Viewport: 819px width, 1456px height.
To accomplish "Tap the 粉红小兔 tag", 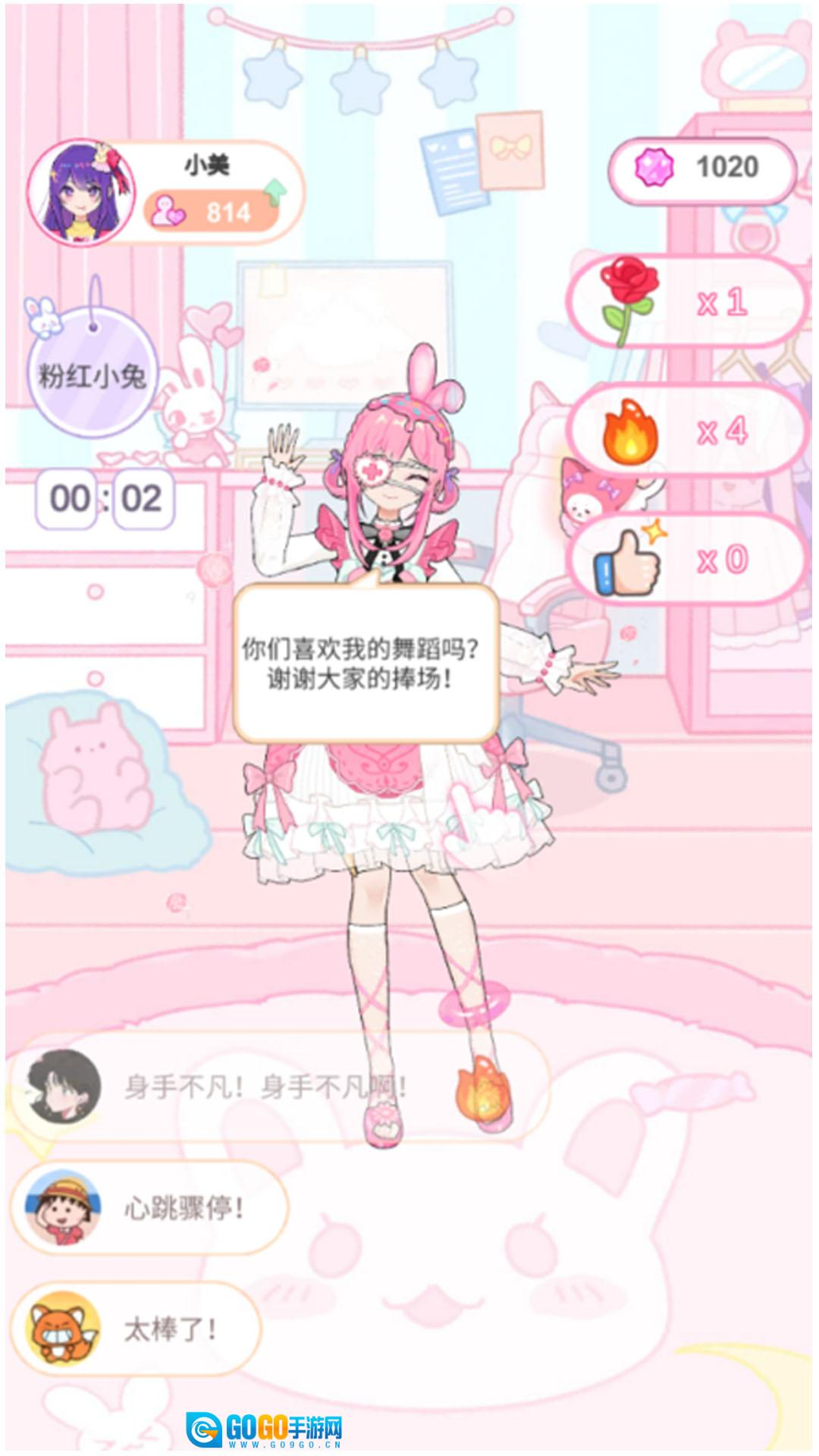I will 93,375.
